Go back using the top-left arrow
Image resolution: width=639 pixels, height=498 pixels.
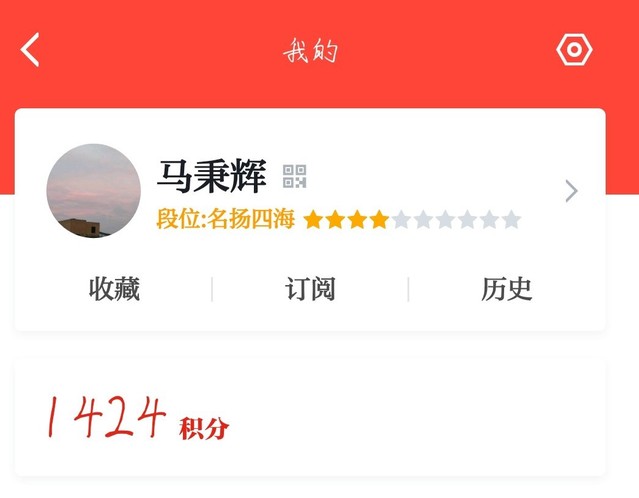pyautogui.click(x=31, y=50)
